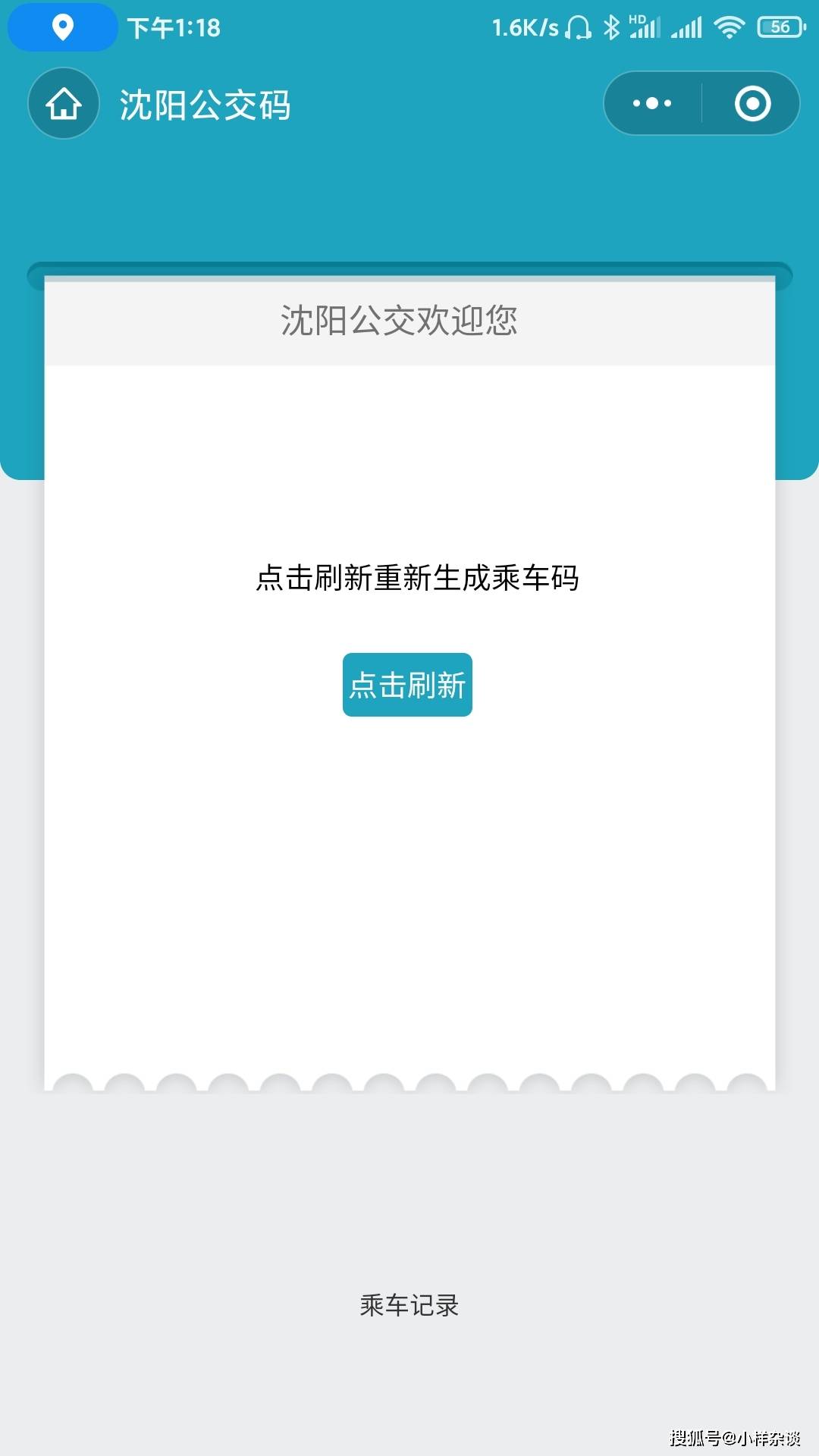The height and width of the screenshot is (1456, 819).
Task: Tap 点击刷新 to regenerate the code
Action: coord(407,685)
